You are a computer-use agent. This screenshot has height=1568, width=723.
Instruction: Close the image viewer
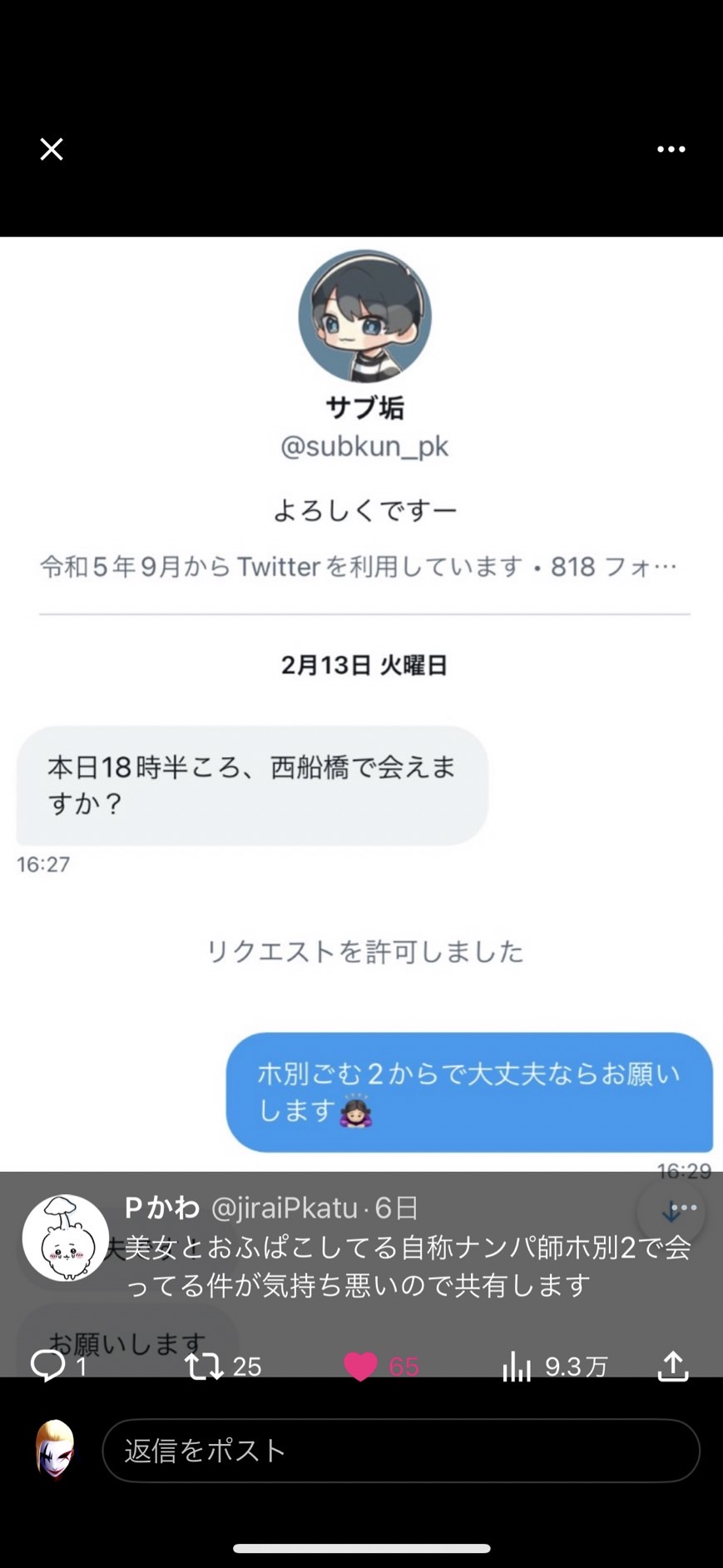tap(52, 149)
